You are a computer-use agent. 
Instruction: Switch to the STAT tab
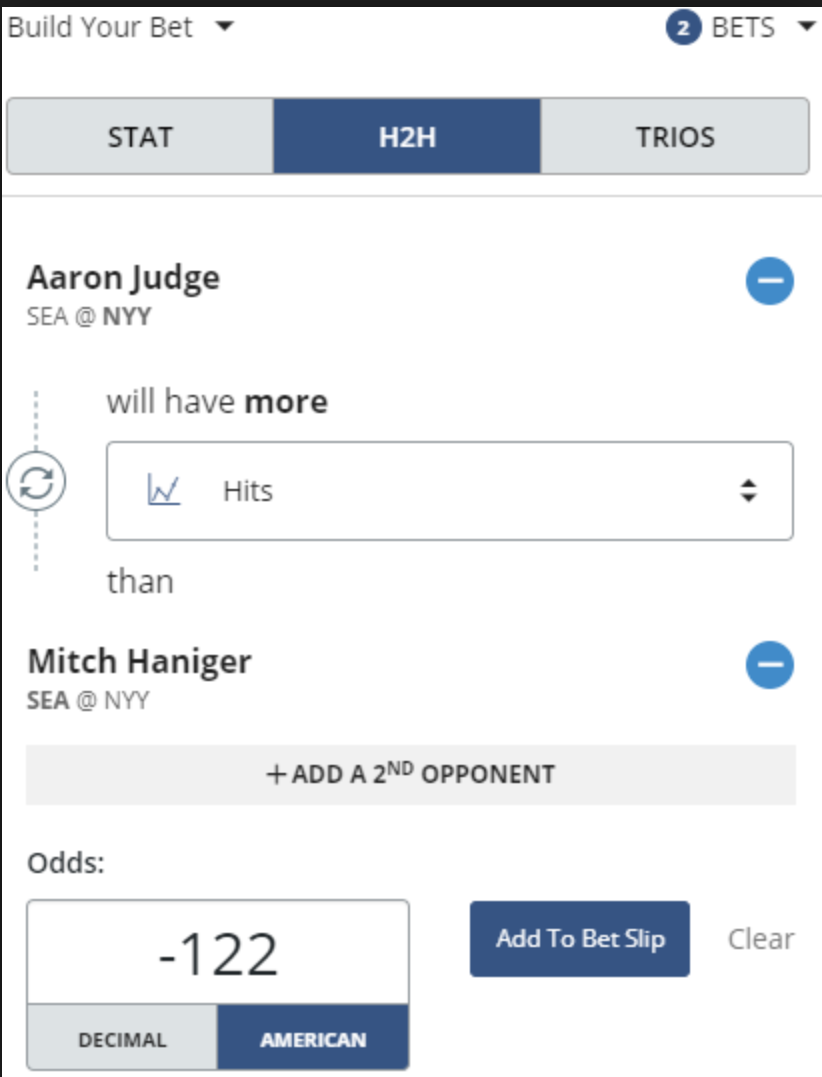click(x=140, y=136)
